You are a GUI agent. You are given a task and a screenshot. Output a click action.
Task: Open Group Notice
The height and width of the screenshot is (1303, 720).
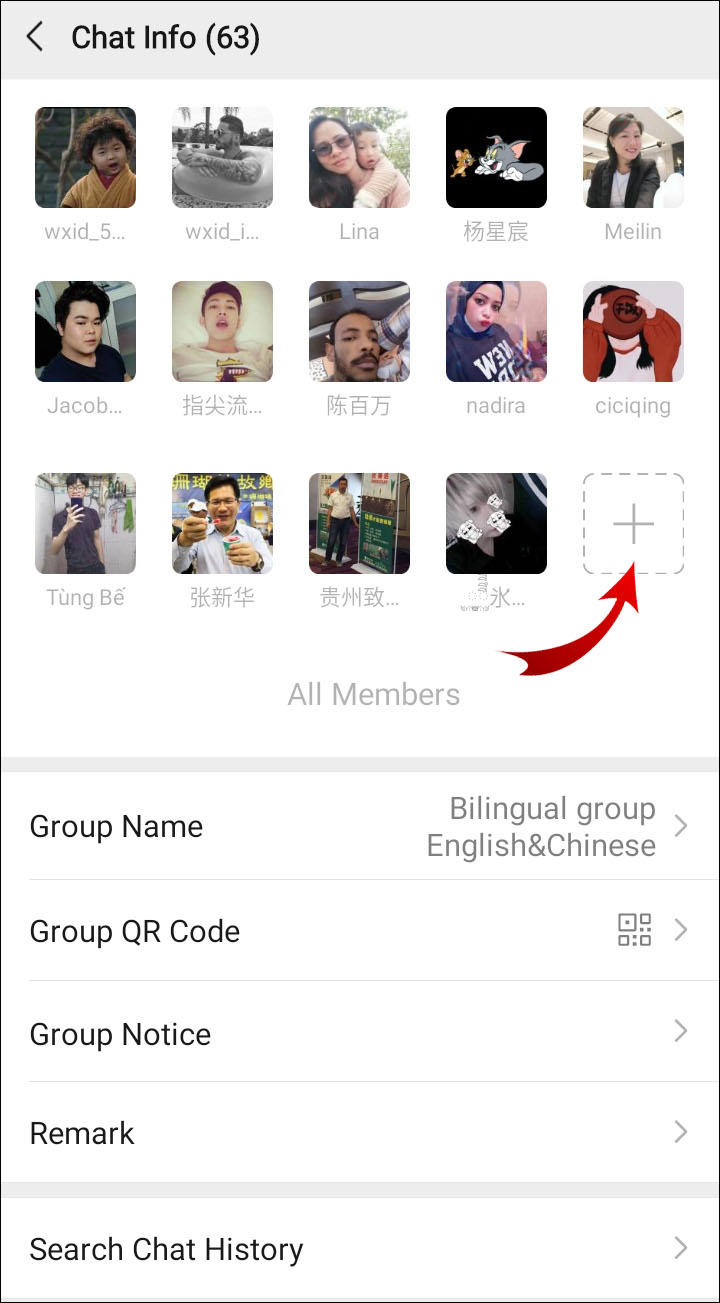click(360, 1033)
